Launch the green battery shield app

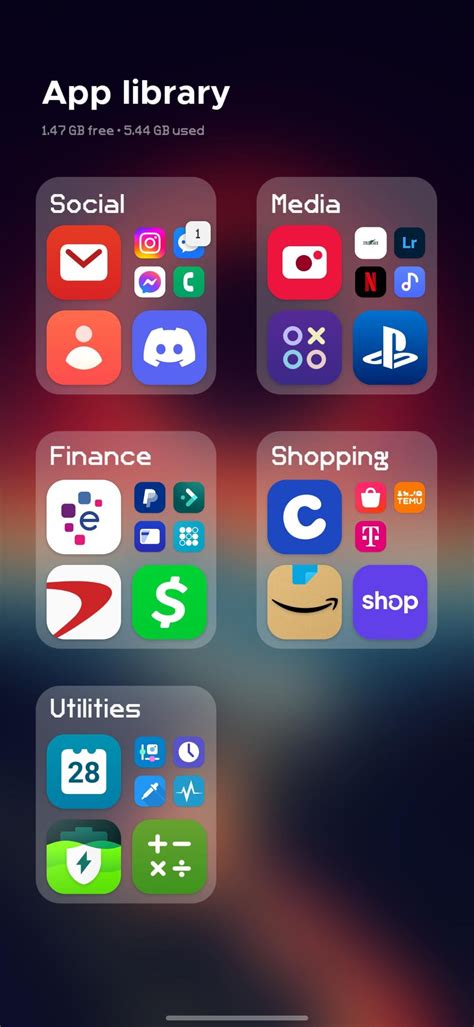click(84, 857)
